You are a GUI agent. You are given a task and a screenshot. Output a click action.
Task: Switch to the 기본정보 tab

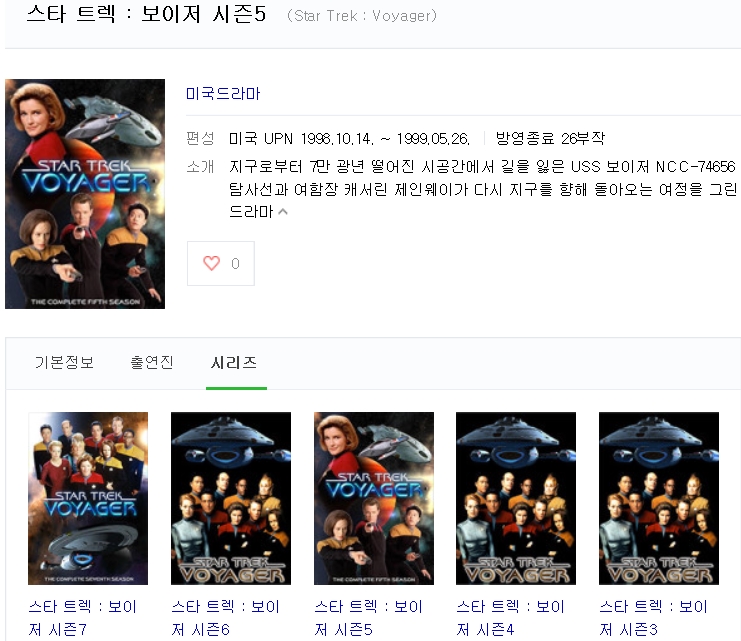pyautogui.click(x=64, y=362)
